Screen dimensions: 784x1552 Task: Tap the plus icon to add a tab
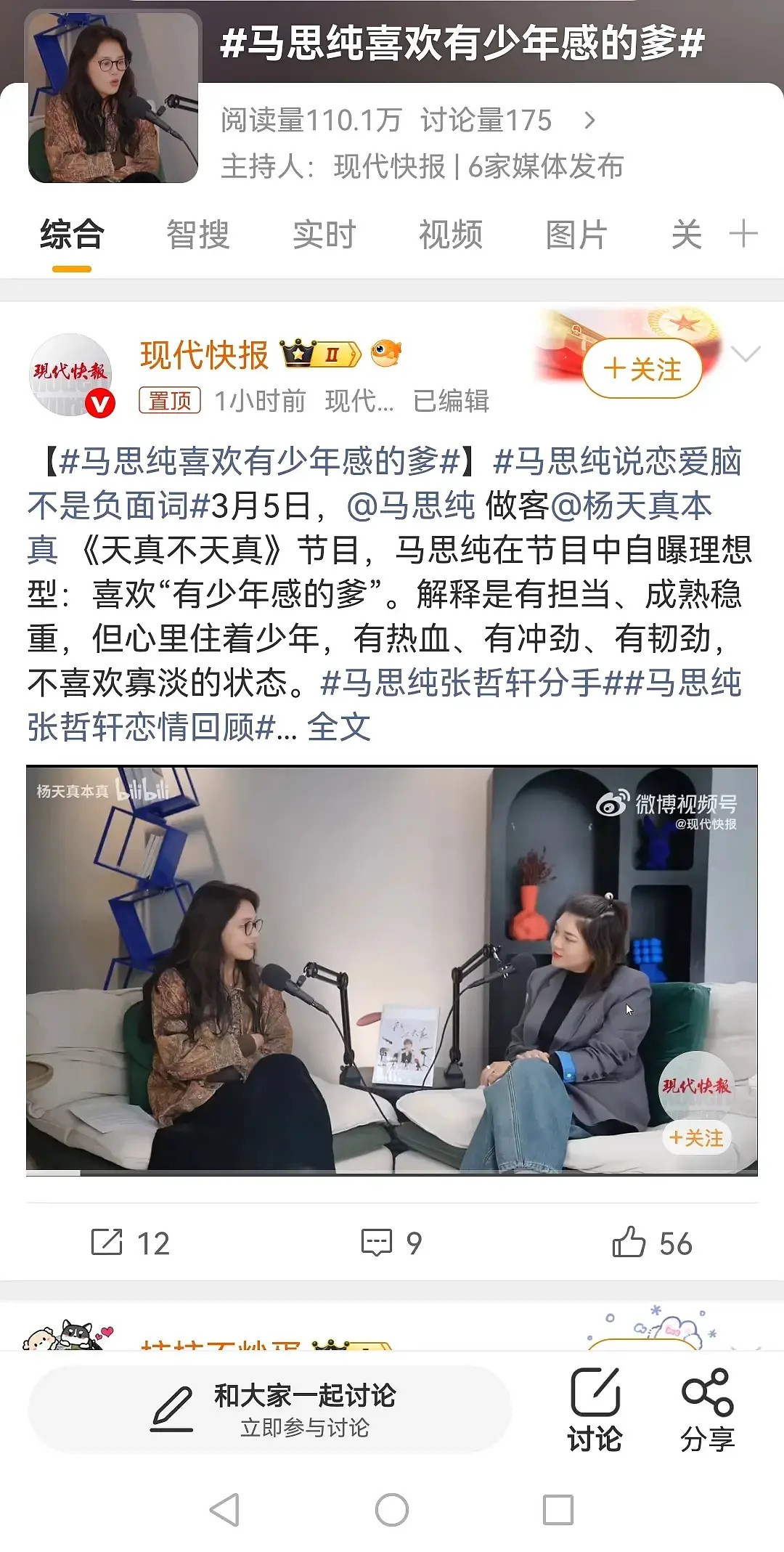point(743,234)
